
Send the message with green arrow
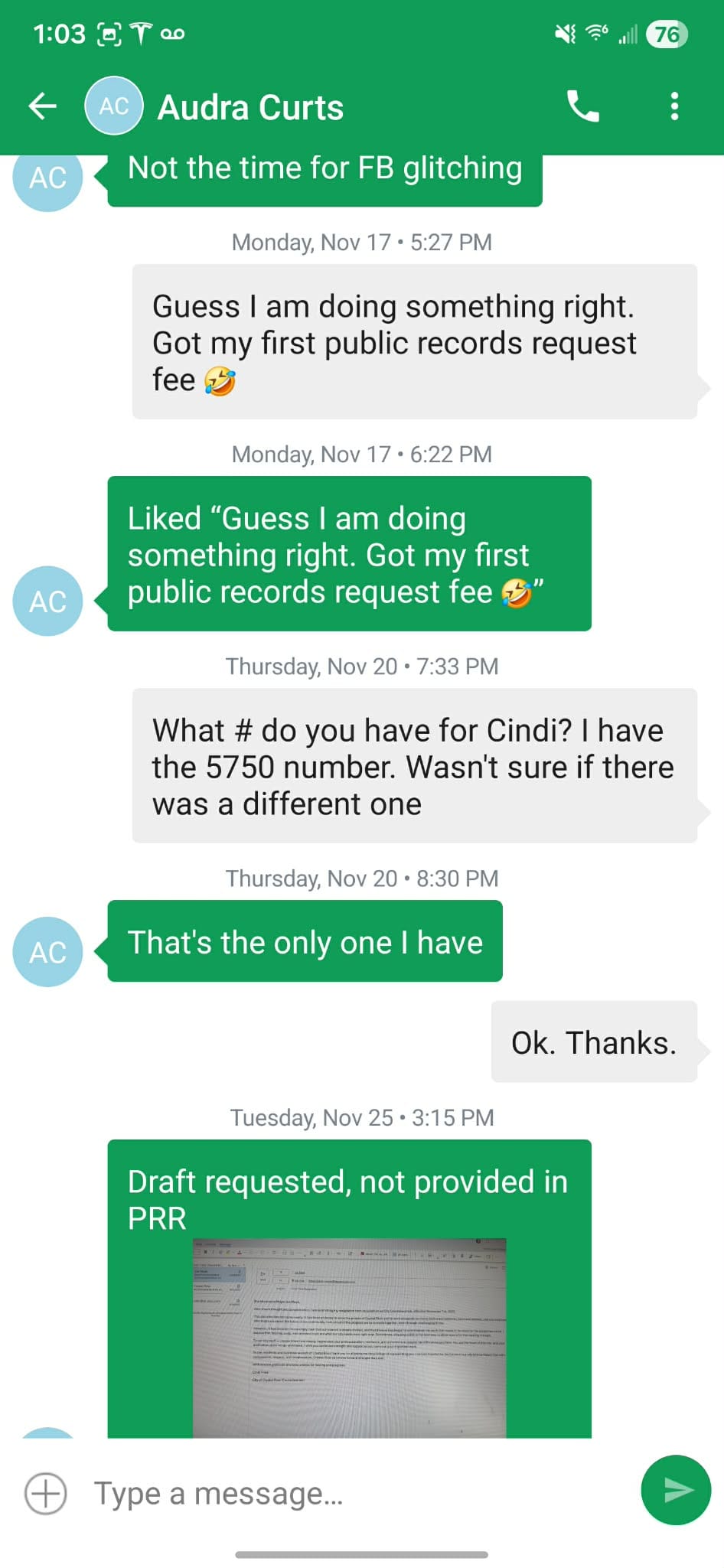[x=676, y=1489]
